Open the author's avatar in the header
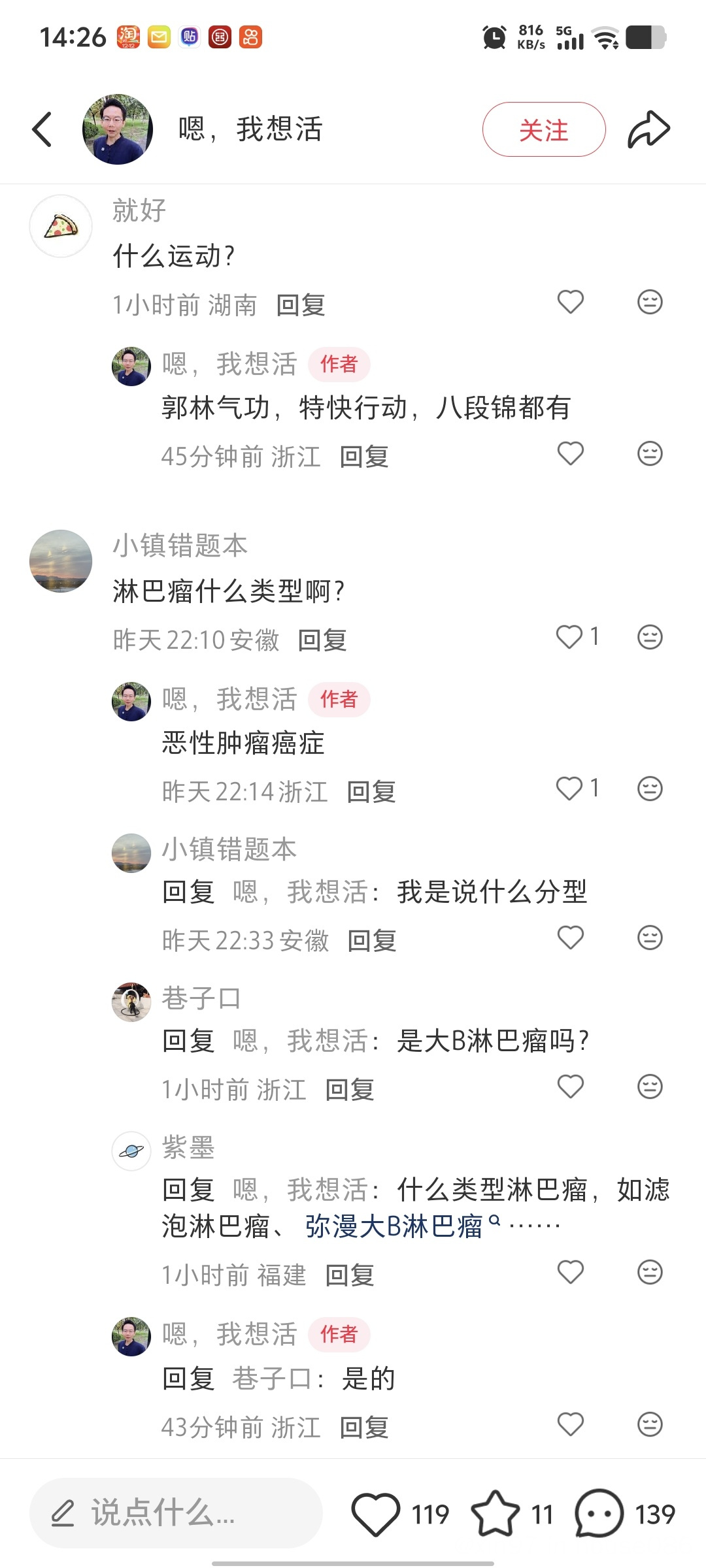This screenshot has height=1568, width=706. coord(118,129)
